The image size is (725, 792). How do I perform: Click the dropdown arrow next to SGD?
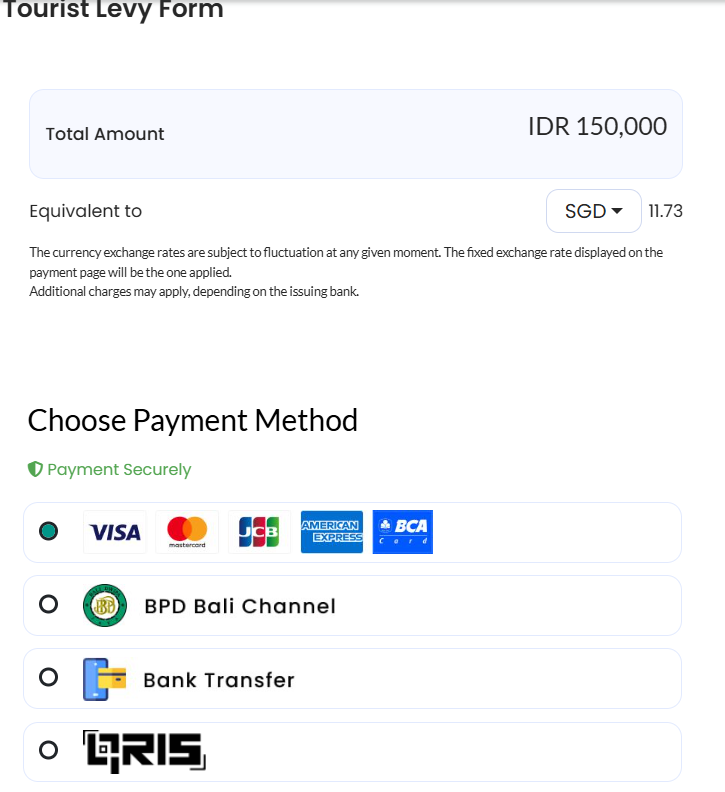tap(615, 211)
